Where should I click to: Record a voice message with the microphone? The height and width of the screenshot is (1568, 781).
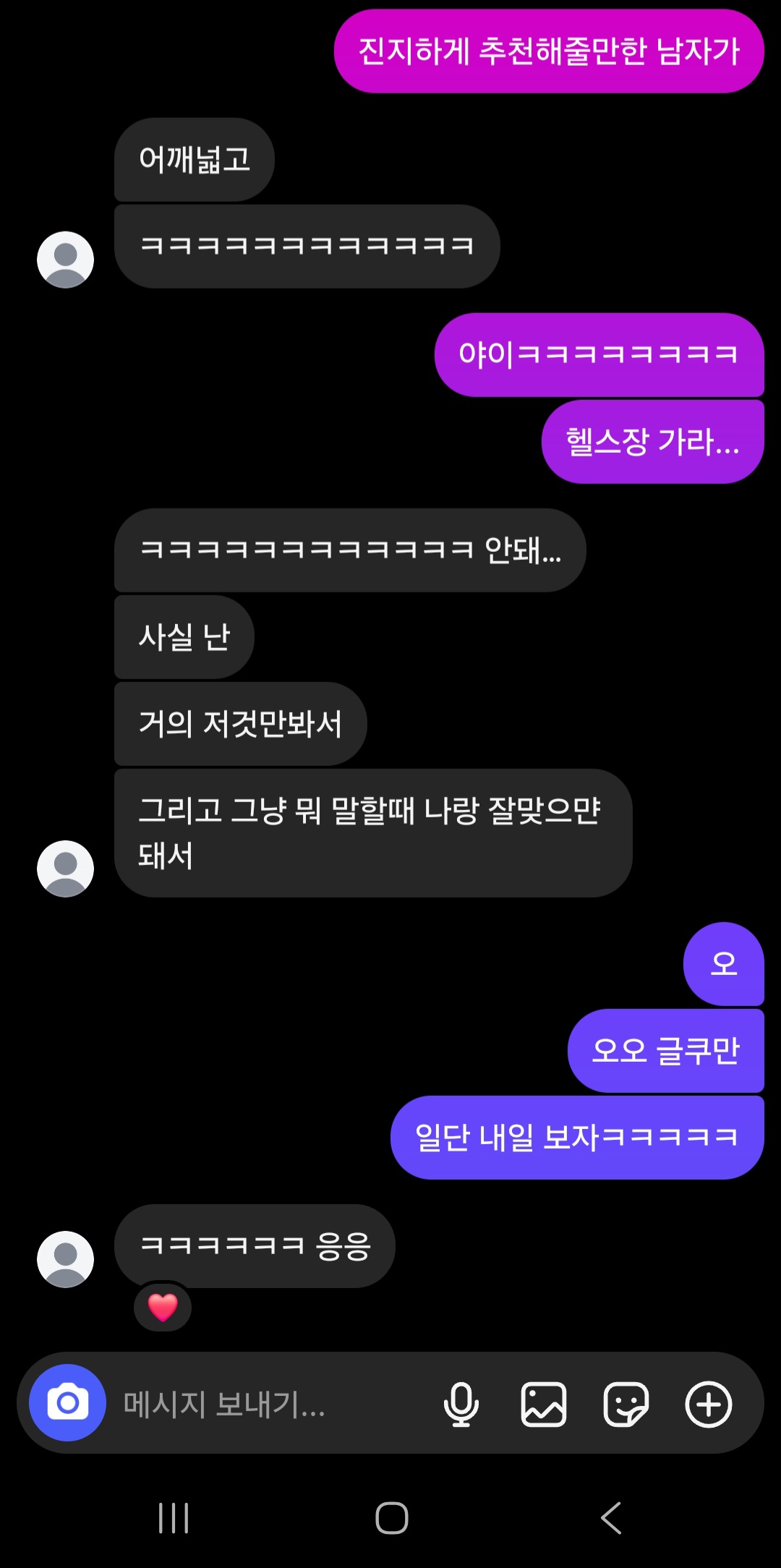pos(461,1404)
